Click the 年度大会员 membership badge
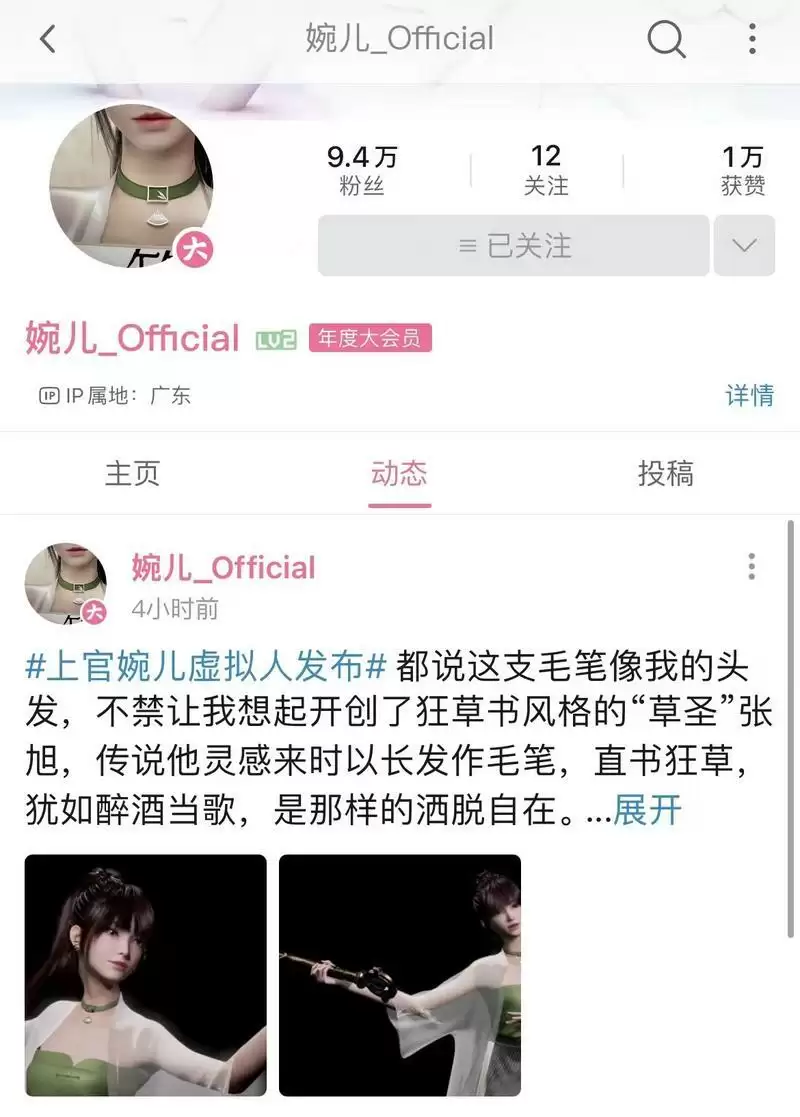Image resolution: width=800 pixels, height=1117 pixels. [x=370, y=339]
